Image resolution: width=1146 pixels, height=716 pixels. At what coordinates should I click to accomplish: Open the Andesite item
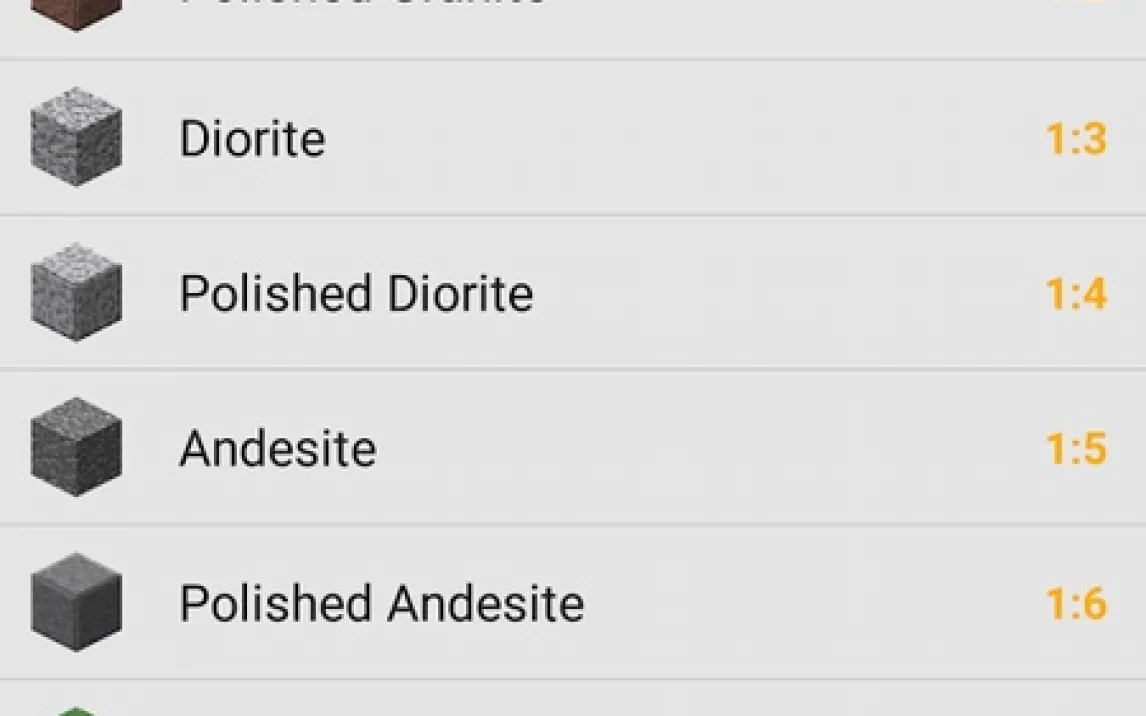[x=278, y=448]
